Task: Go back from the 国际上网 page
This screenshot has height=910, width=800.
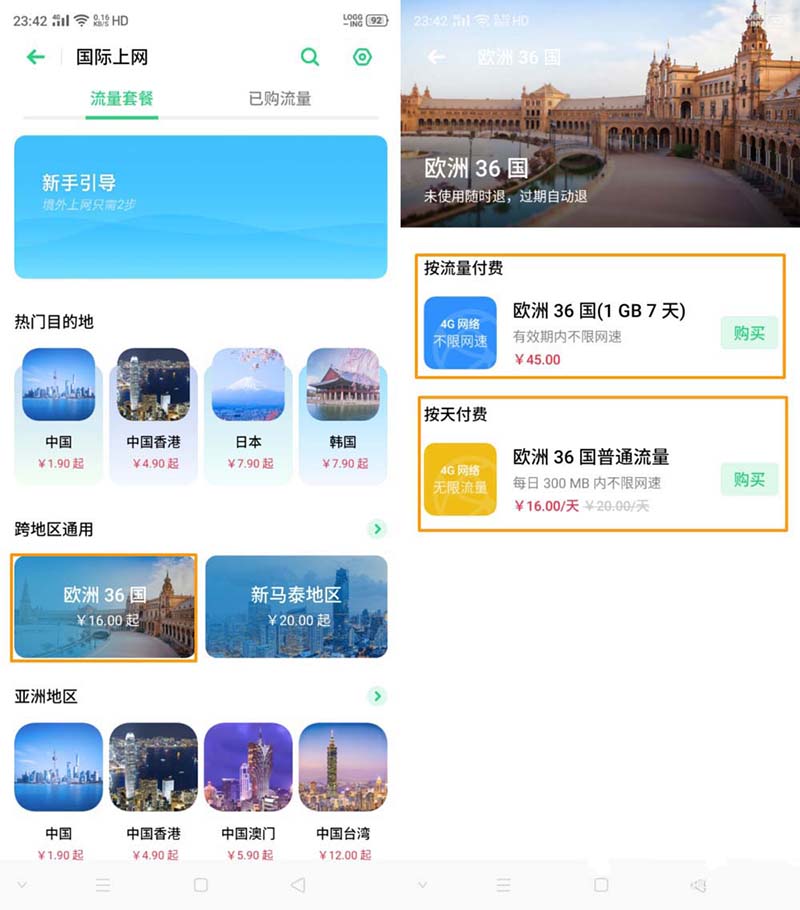Action: [x=36, y=58]
